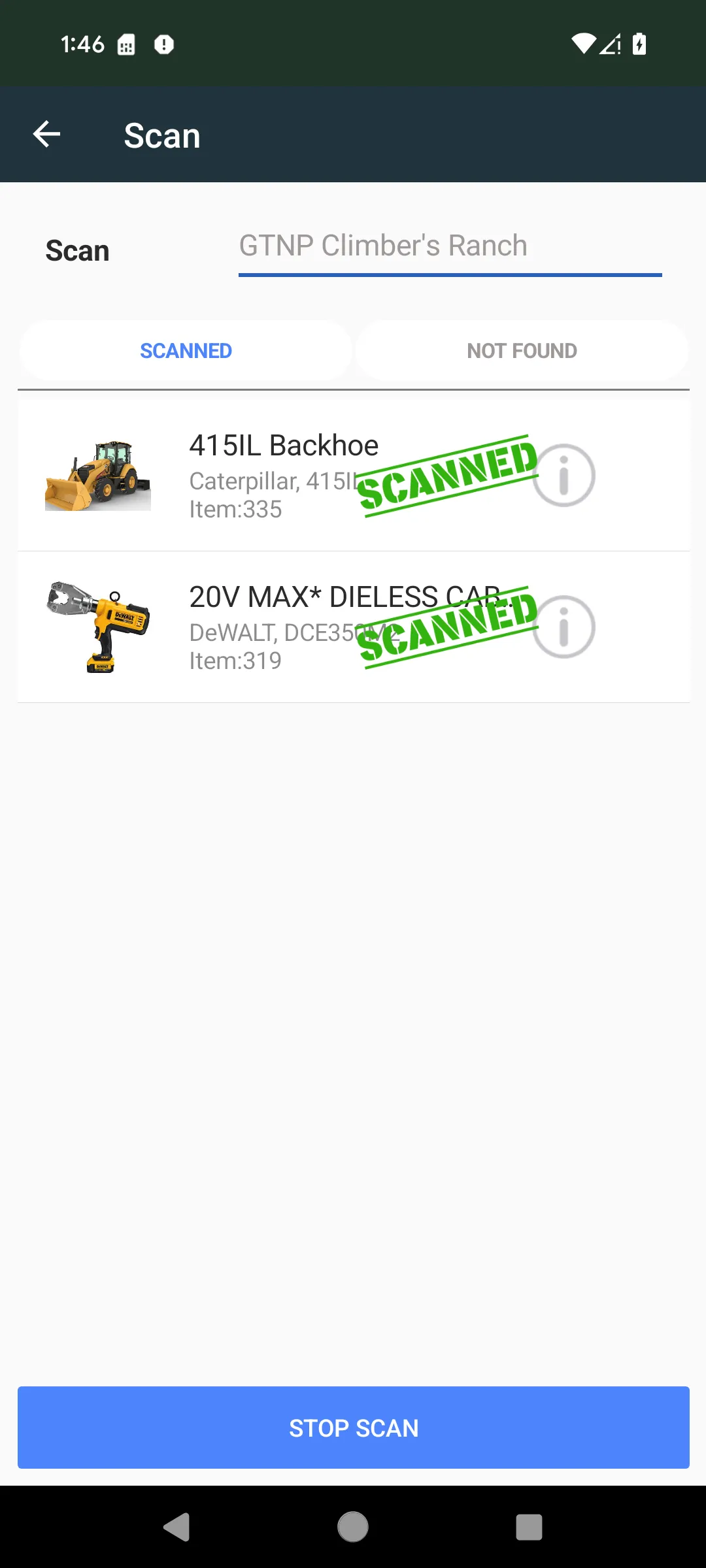Select the Scanned tab

point(186,351)
